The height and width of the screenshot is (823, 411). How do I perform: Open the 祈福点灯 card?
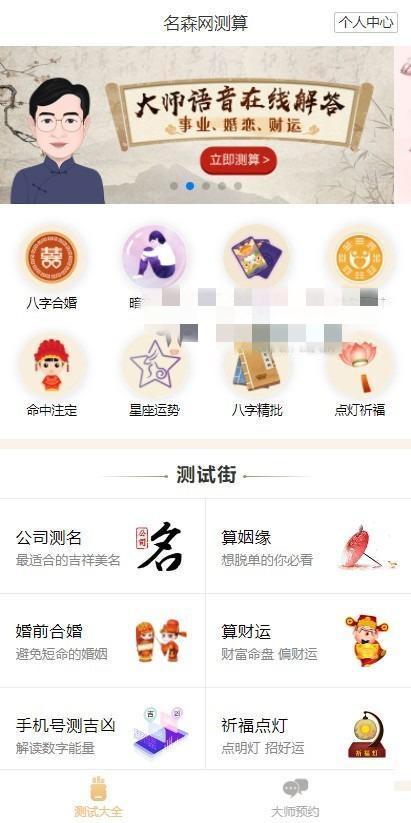[x=308, y=729]
